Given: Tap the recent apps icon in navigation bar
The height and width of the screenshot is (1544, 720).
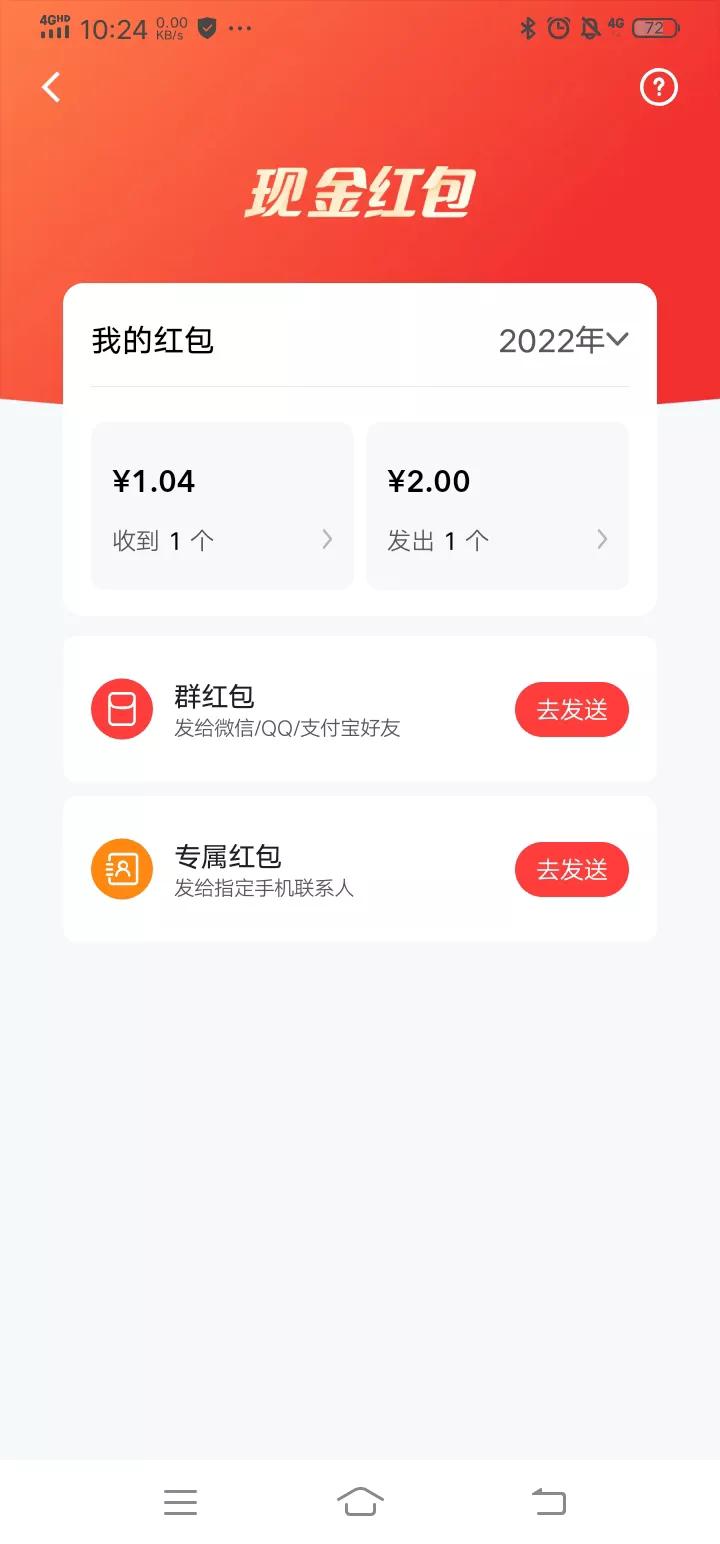Looking at the screenshot, I should pyautogui.click(x=180, y=1502).
